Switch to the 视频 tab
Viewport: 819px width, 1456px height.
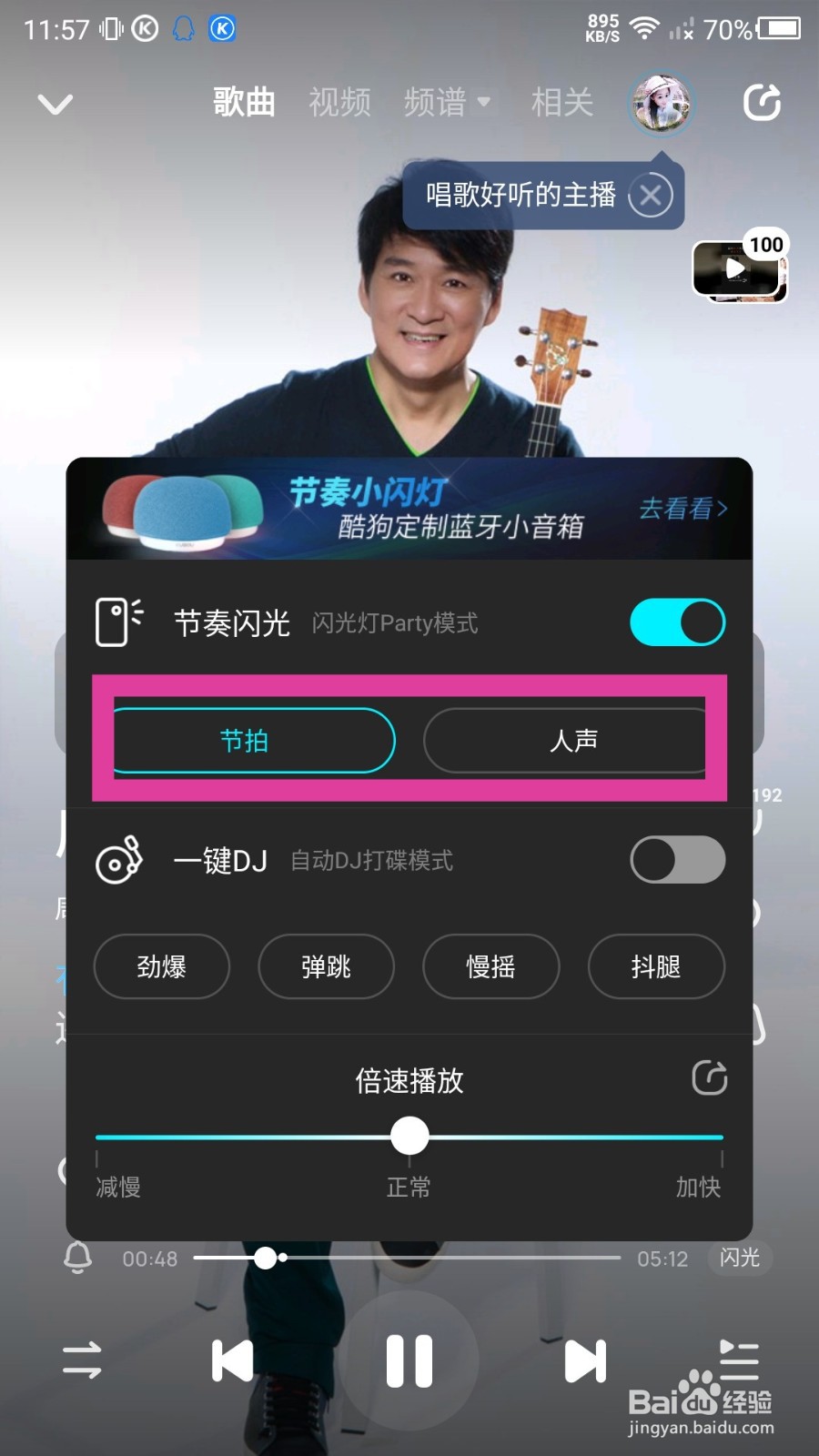(339, 102)
